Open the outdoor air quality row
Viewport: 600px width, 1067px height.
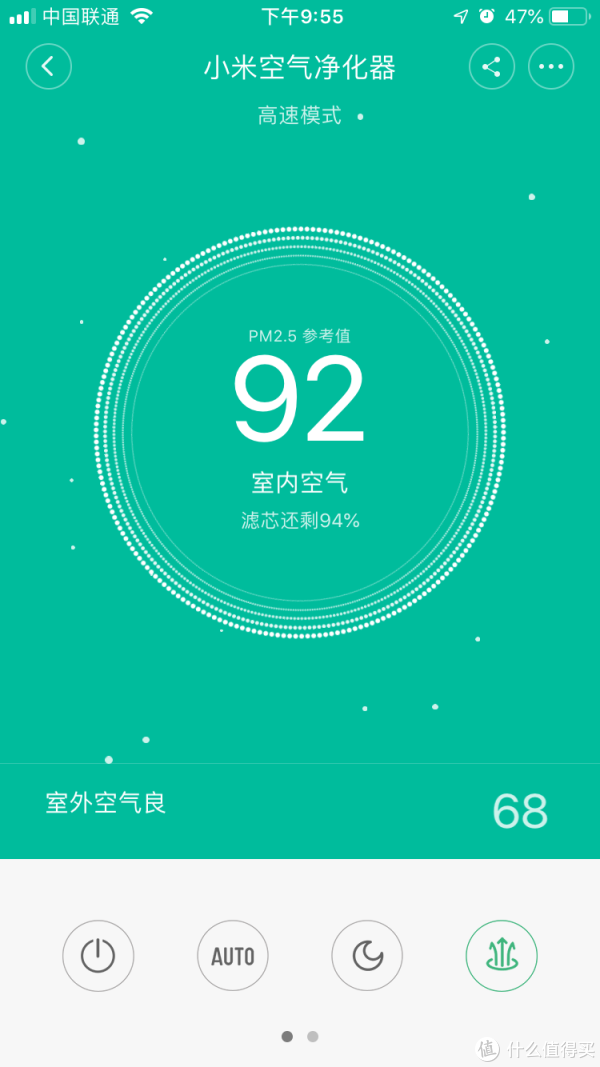(x=300, y=810)
